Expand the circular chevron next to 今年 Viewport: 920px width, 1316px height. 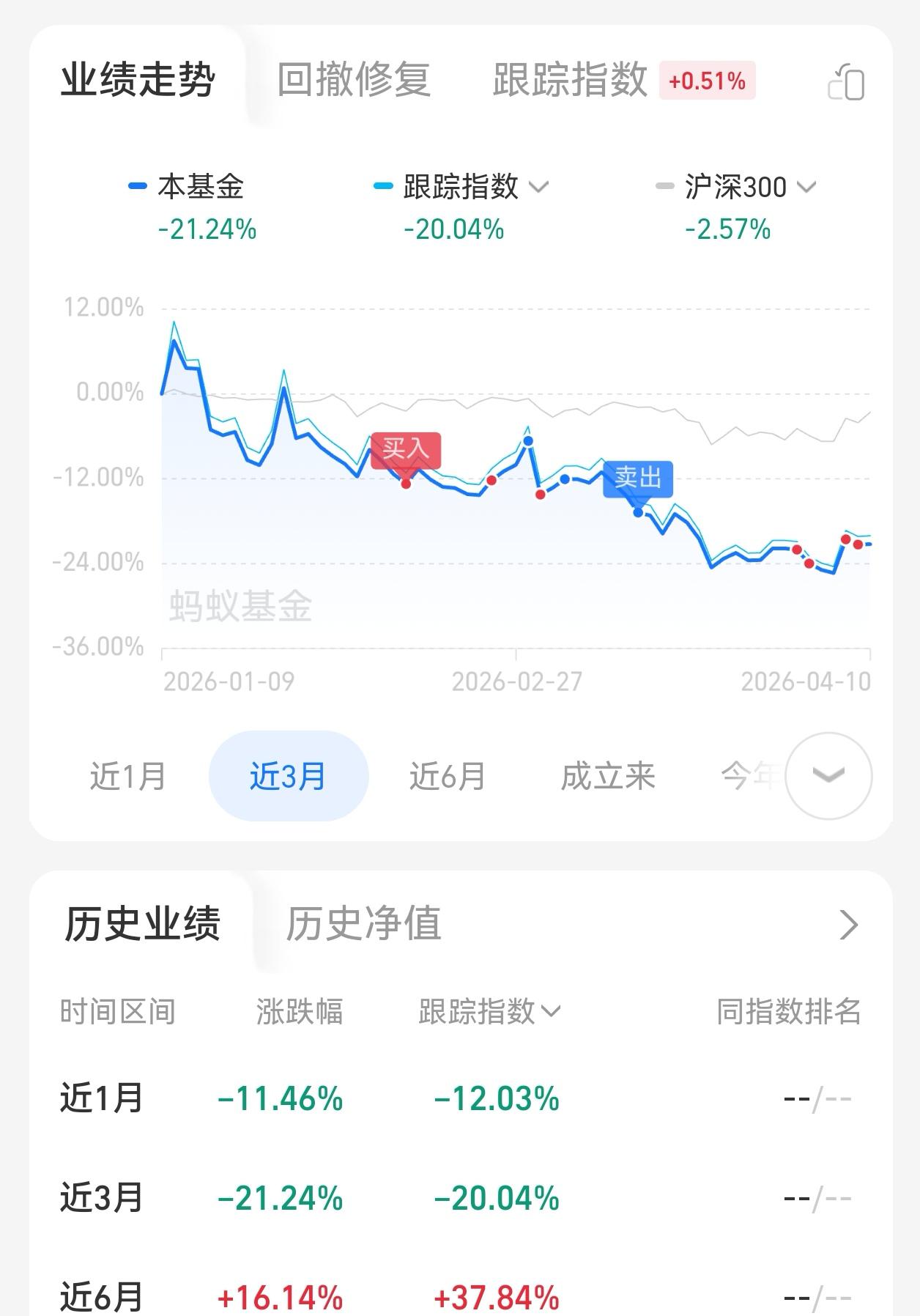(826, 777)
